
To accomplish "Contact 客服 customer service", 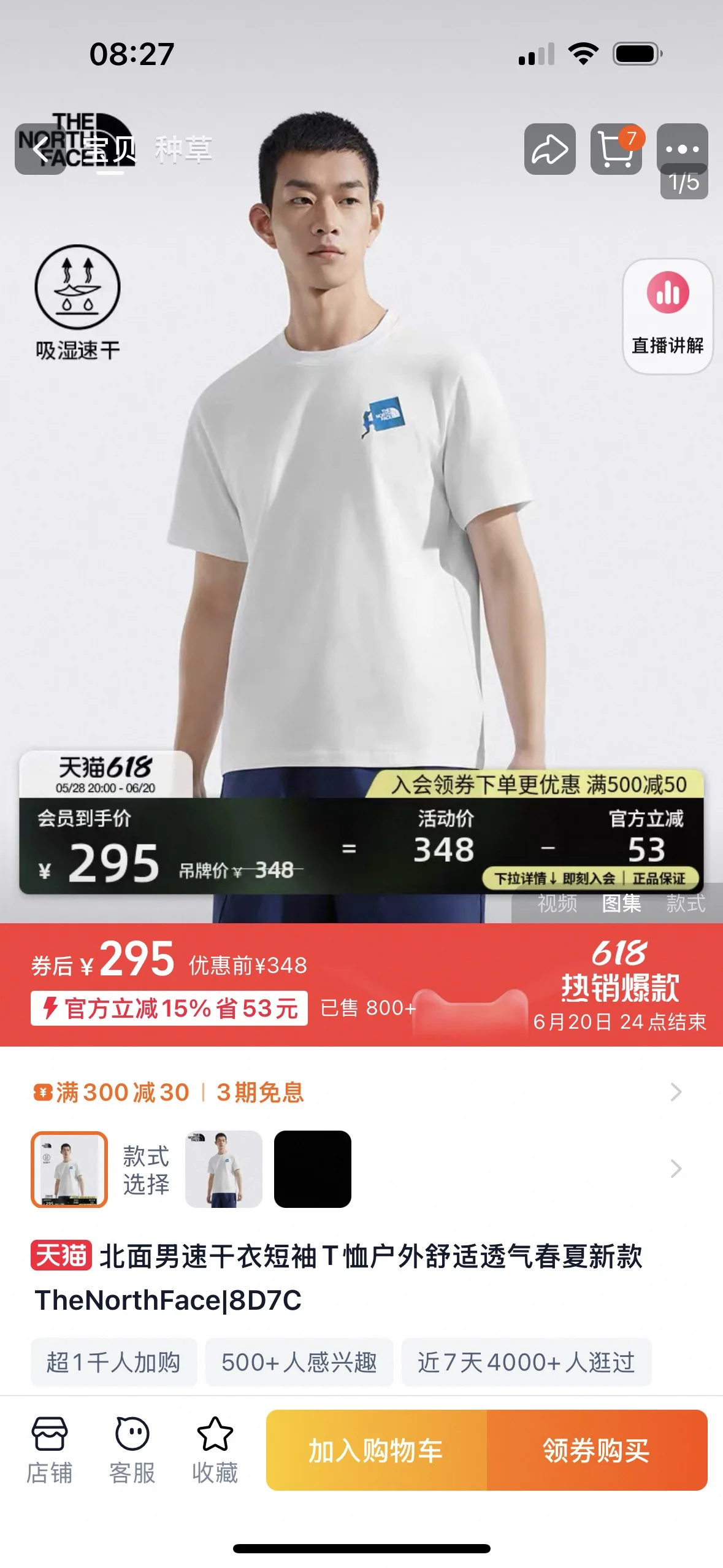I will tap(132, 1450).
